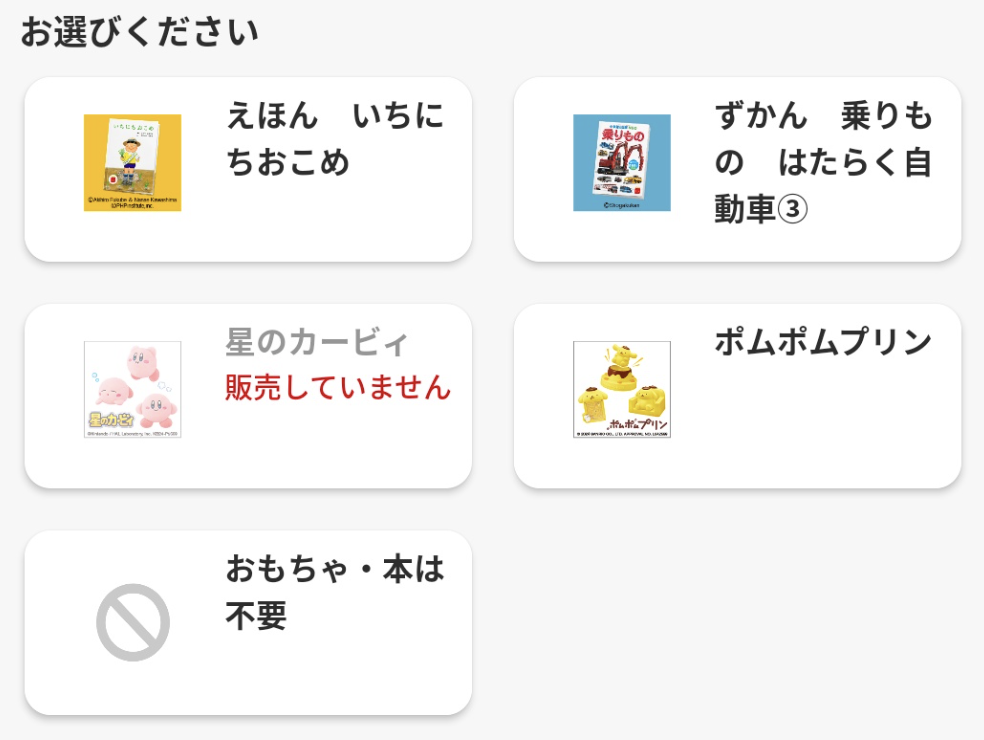Select おもちゃ・本は不要 option

248,622
